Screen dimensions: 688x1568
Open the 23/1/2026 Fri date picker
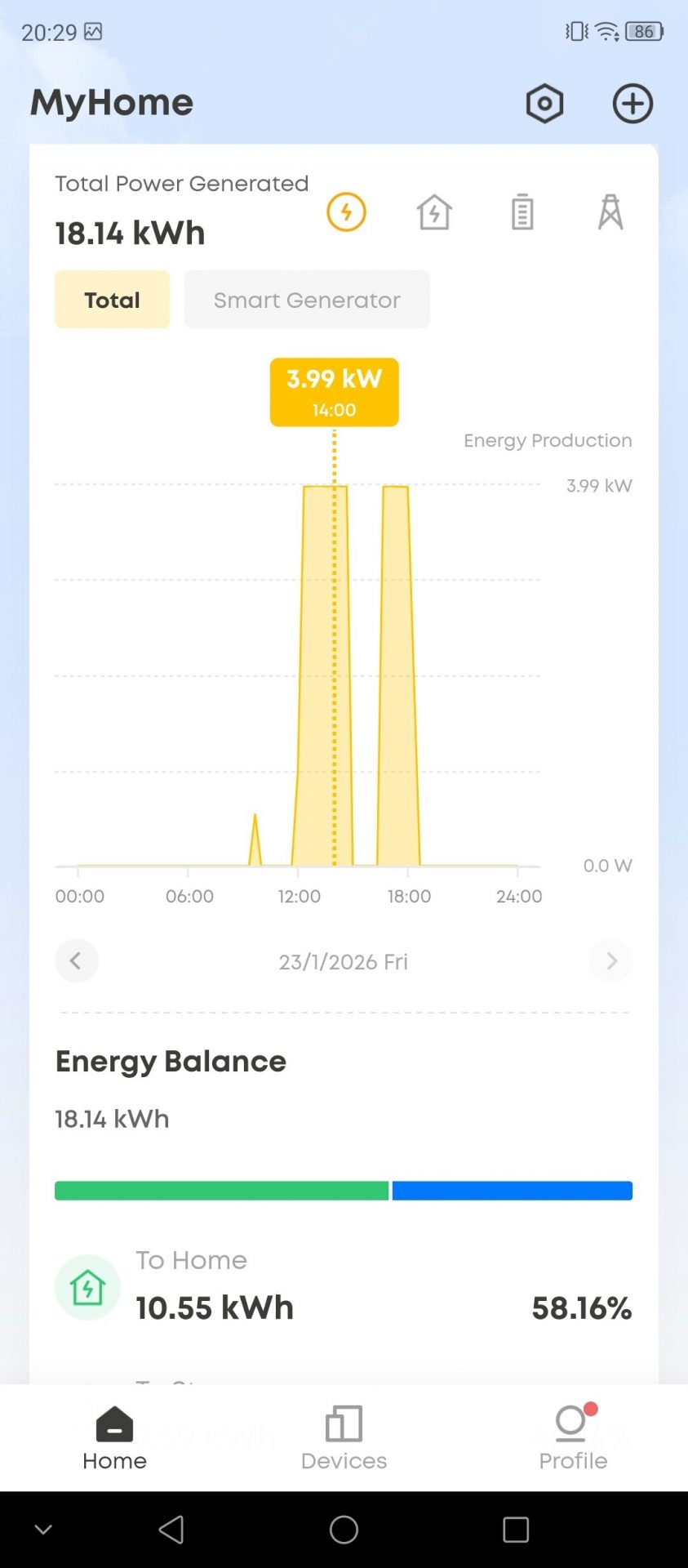[x=344, y=962]
